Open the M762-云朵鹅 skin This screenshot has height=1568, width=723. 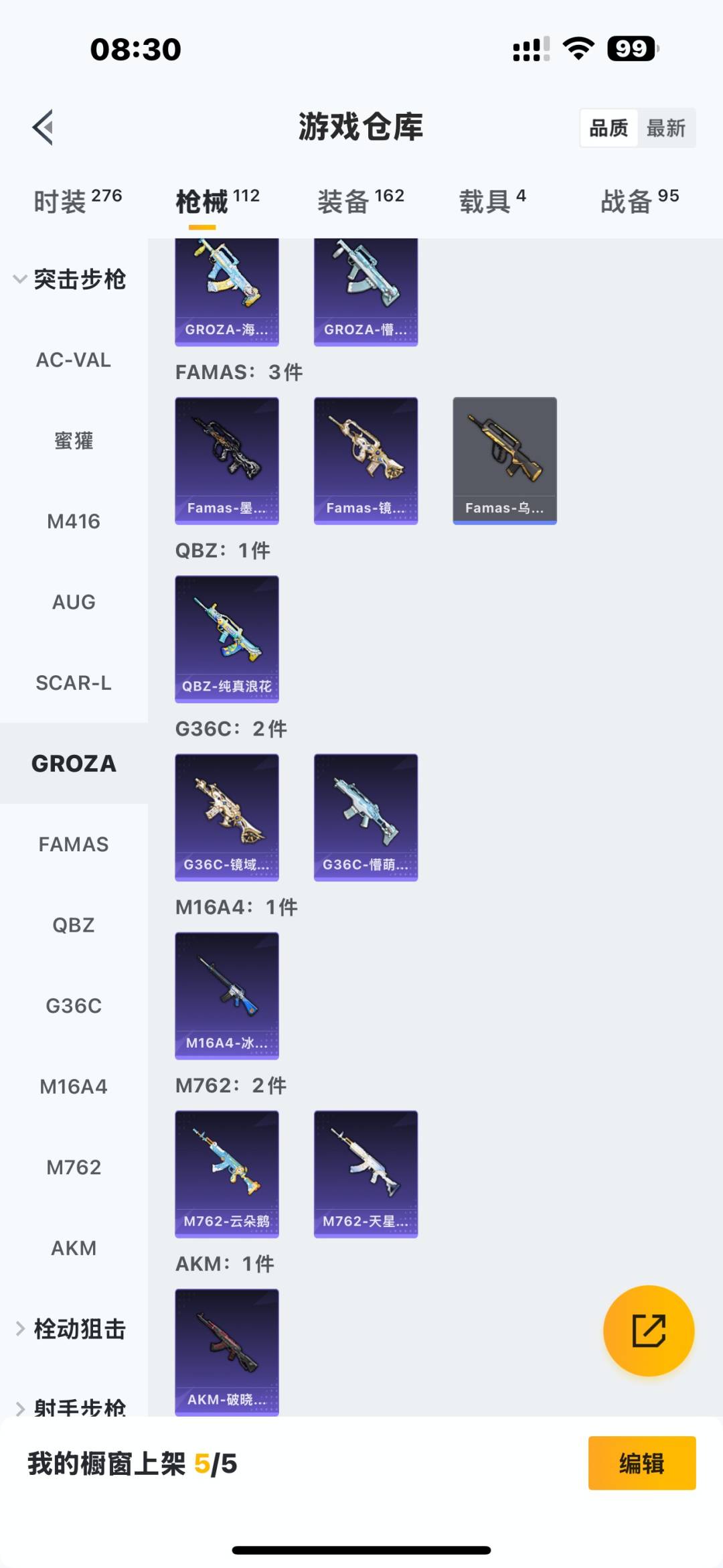click(227, 1173)
